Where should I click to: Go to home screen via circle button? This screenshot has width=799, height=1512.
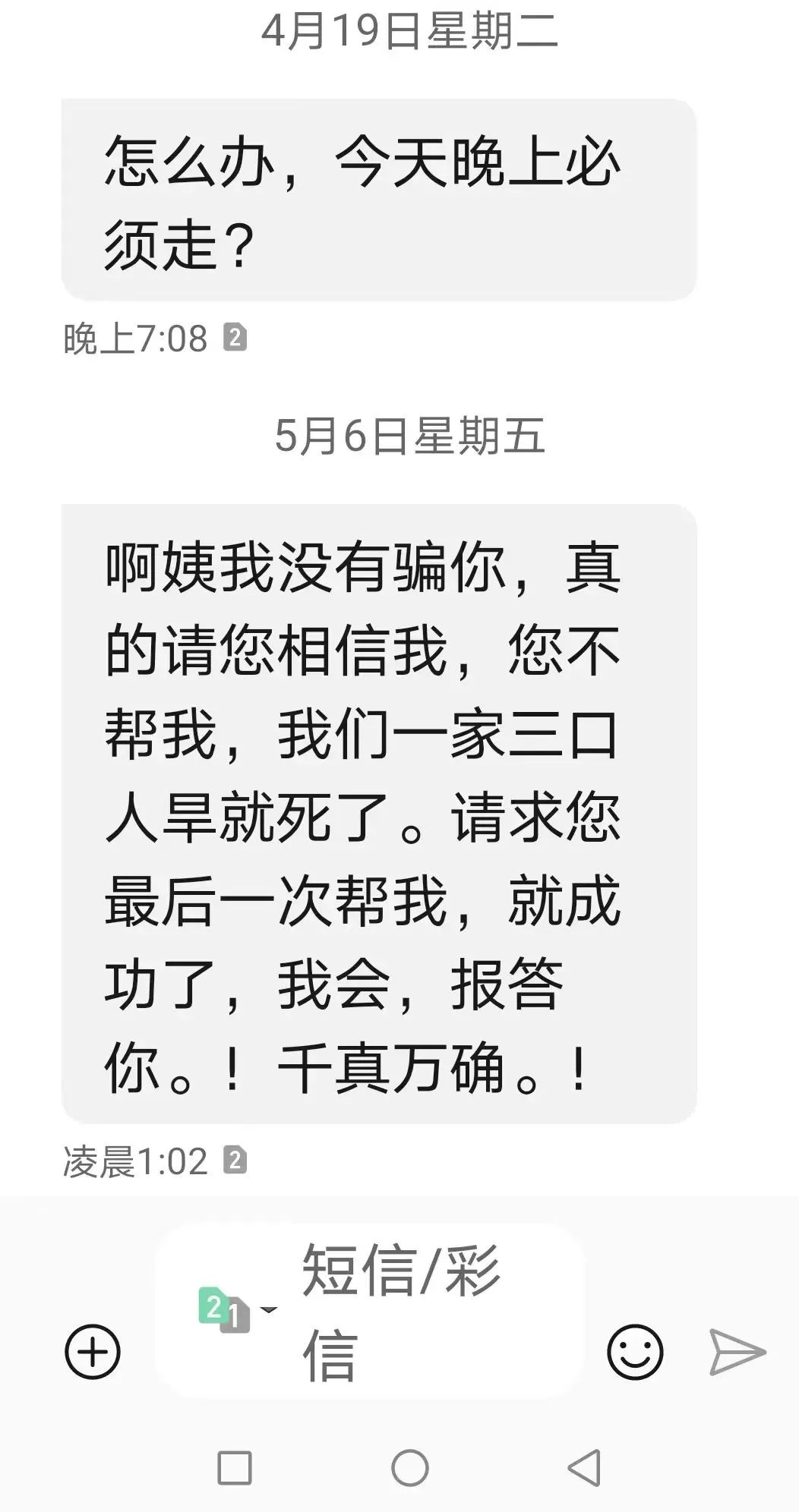[x=409, y=1468]
